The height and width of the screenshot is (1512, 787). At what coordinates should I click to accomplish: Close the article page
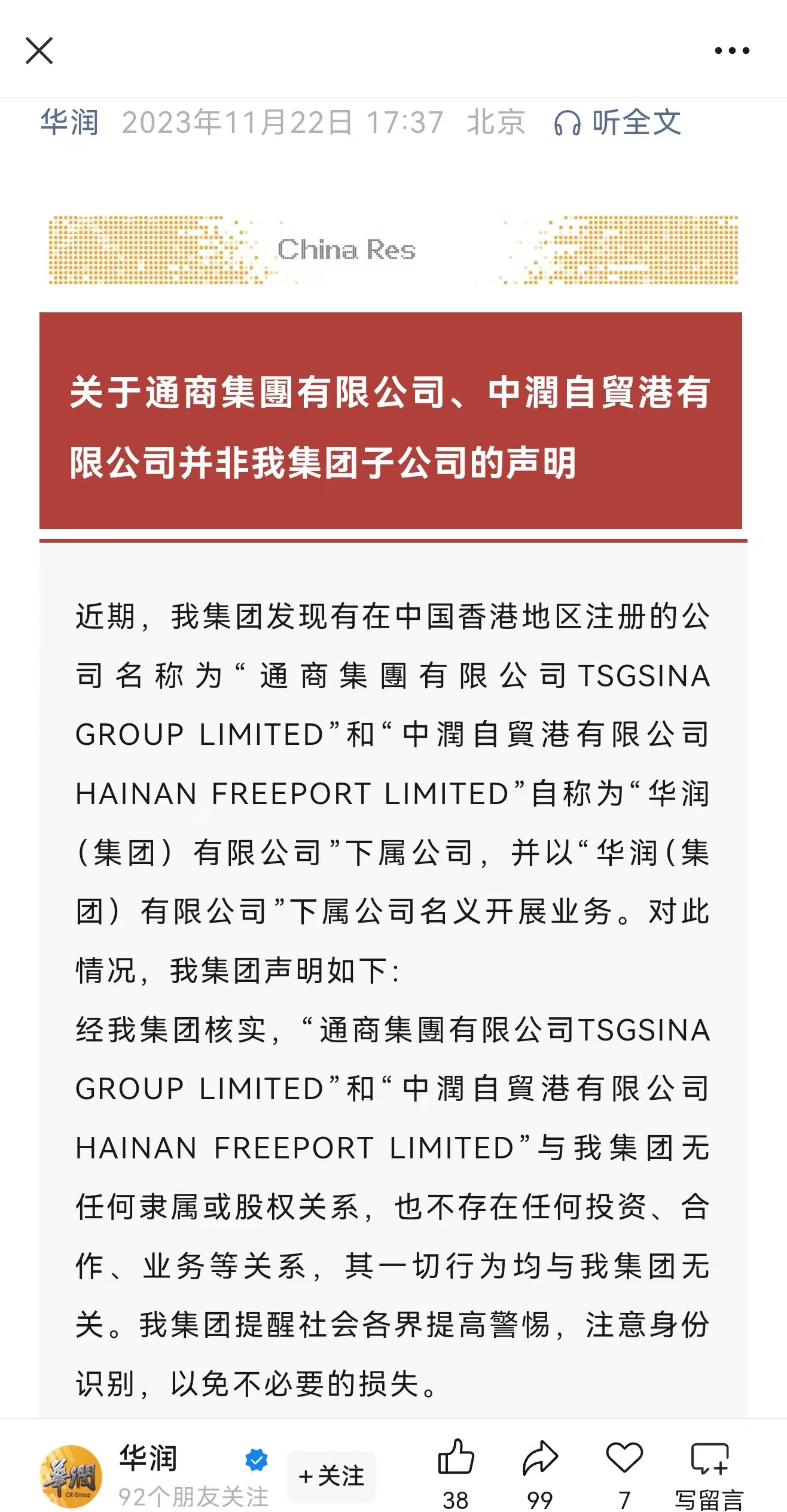point(39,50)
